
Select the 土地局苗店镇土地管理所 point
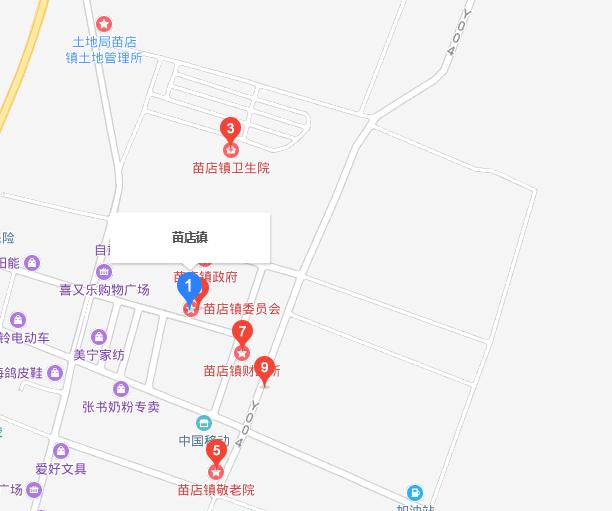click(x=104, y=23)
